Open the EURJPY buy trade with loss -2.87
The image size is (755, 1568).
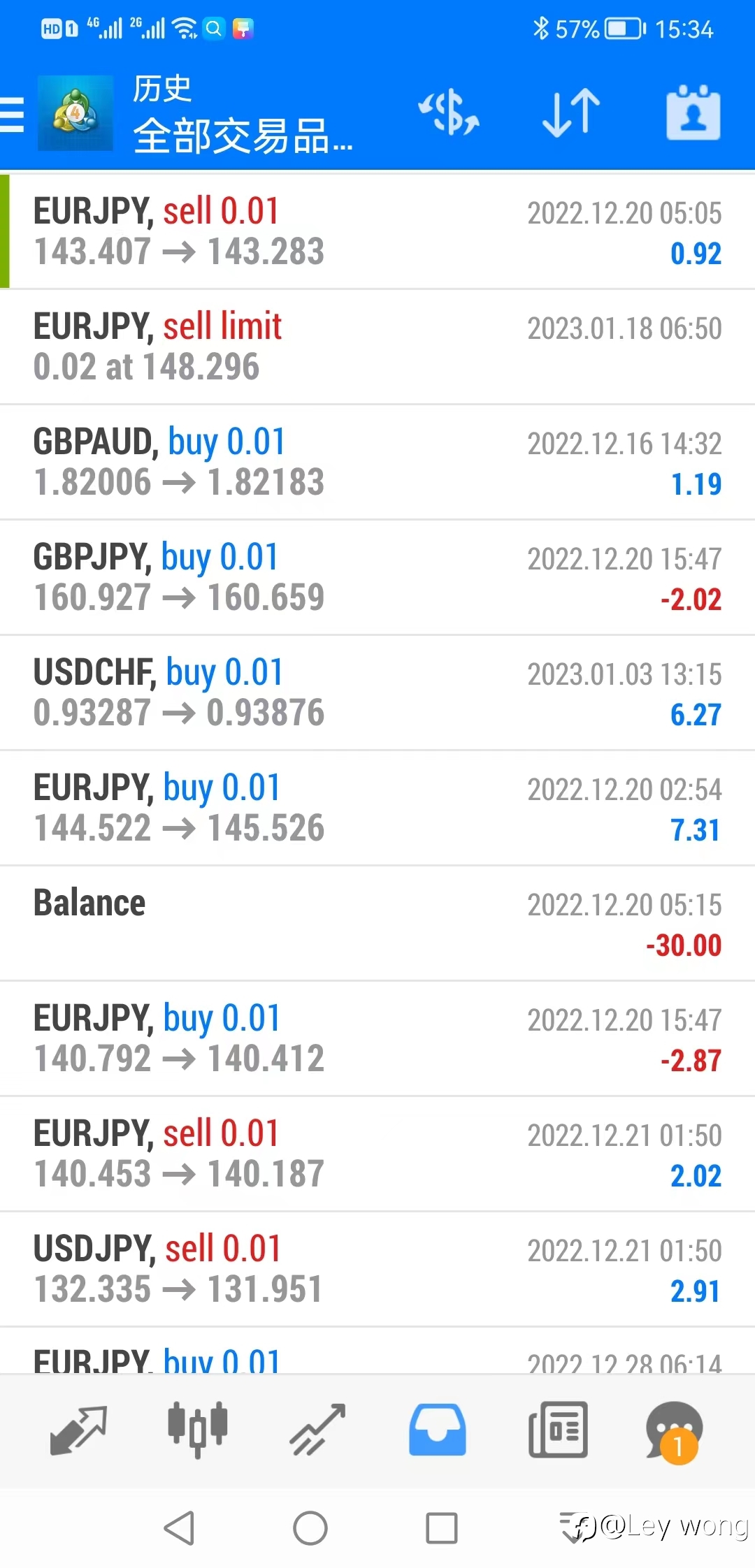(x=377, y=1038)
